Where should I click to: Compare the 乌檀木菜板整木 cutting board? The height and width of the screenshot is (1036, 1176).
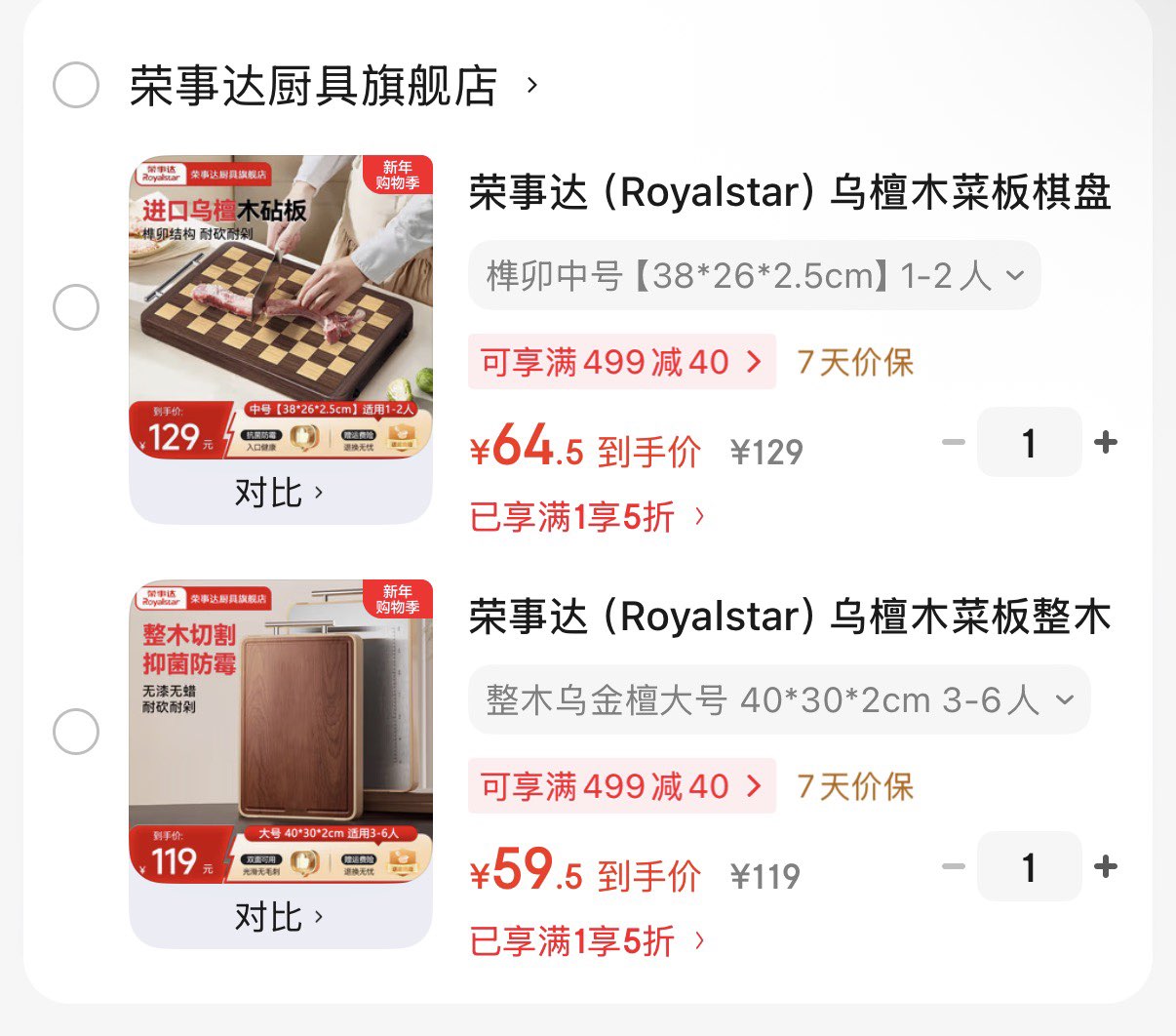(279, 918)
